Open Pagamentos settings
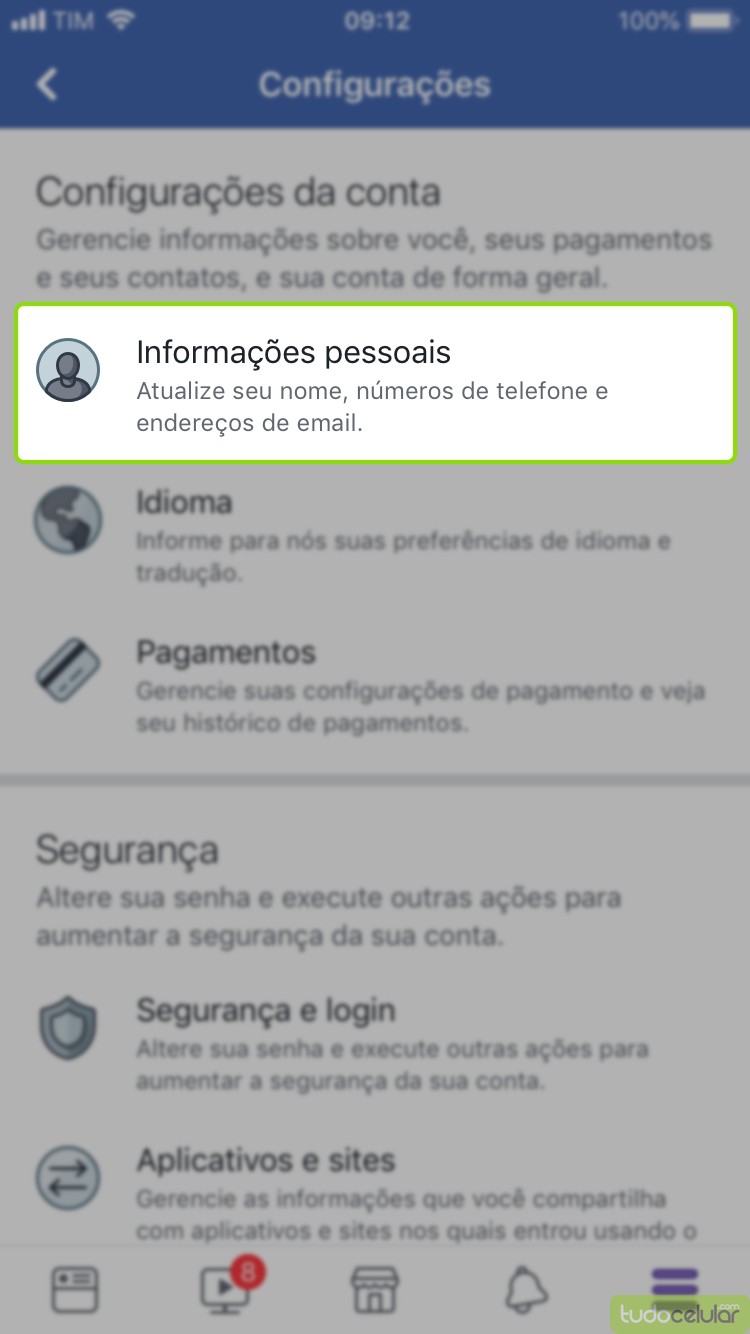 coord(375,686)
